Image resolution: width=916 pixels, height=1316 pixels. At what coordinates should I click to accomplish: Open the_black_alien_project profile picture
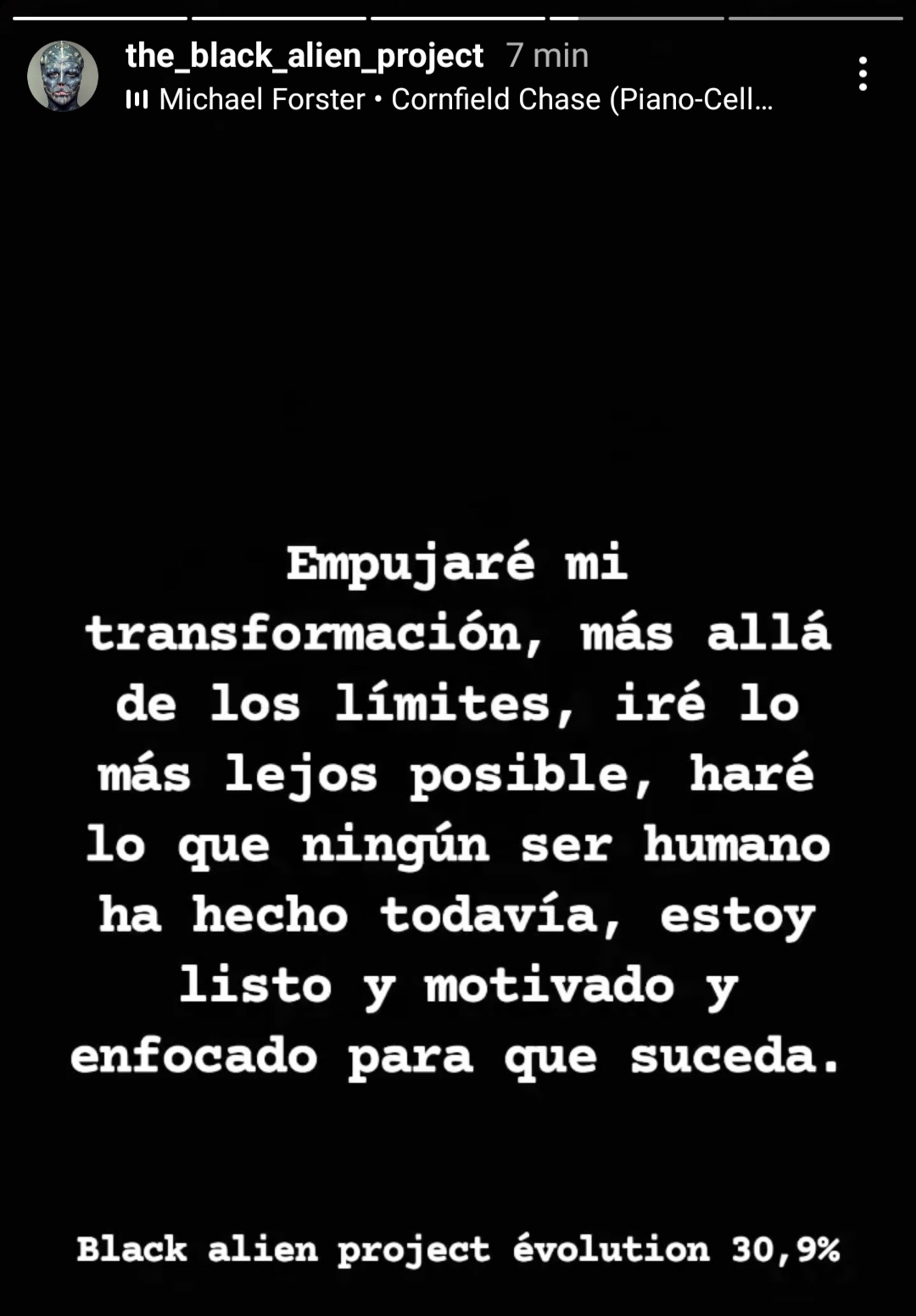point(63,75)
